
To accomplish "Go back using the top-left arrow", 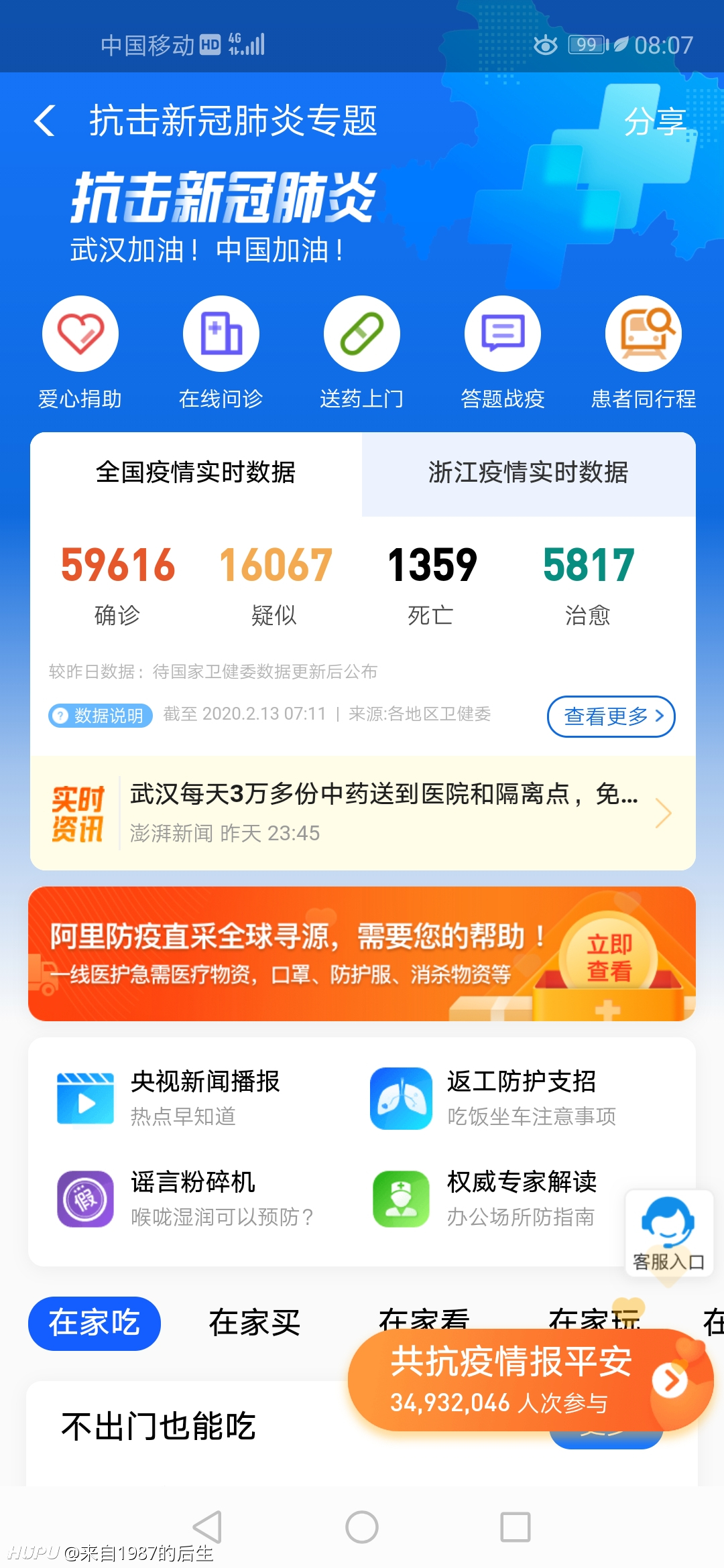I will [x=45, y=121].
